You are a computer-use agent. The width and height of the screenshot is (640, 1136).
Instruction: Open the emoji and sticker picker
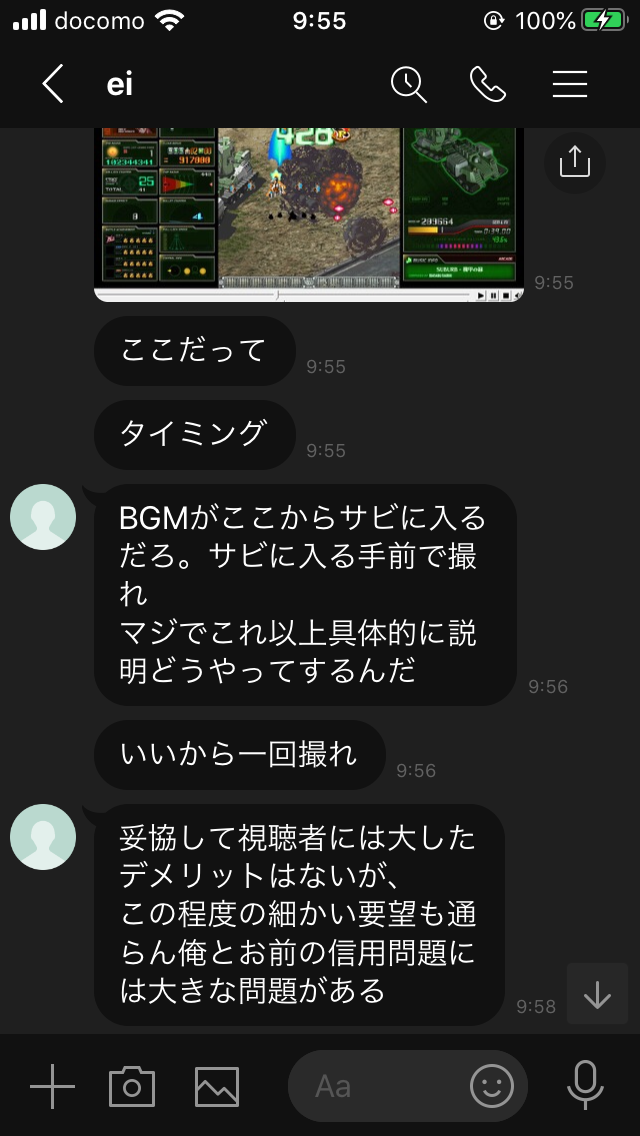click(492, 1086)
